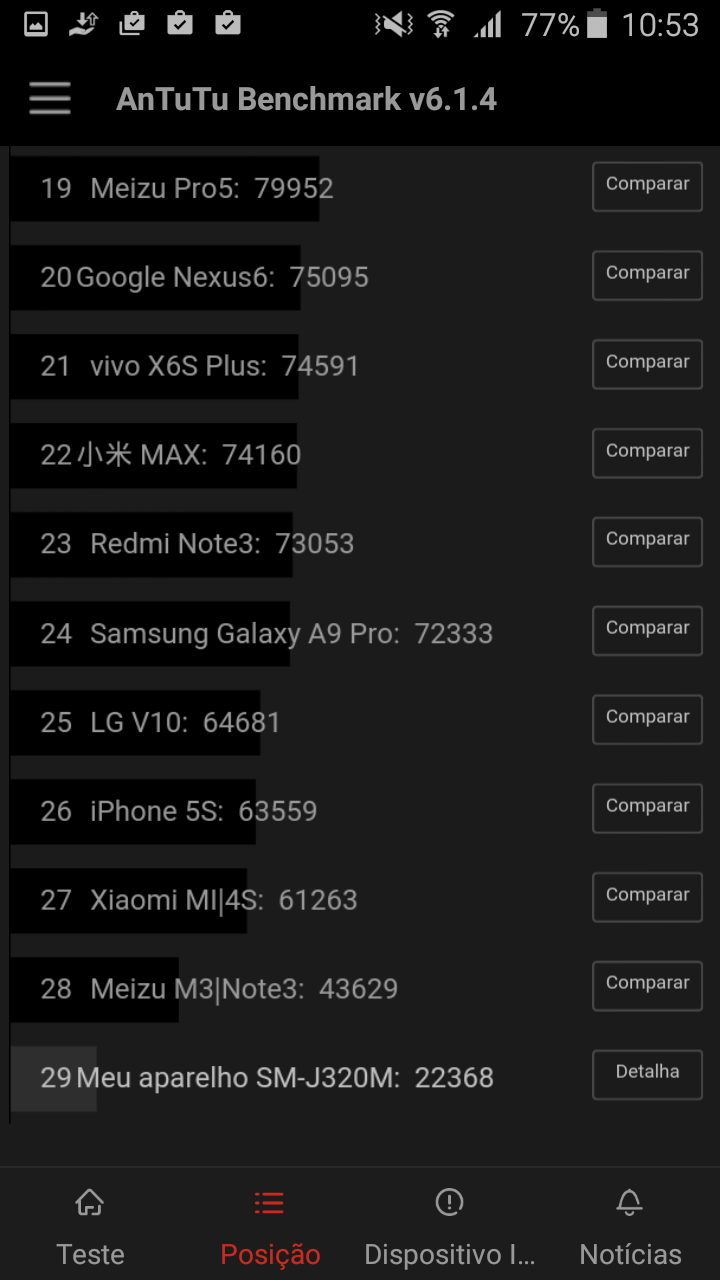Compare with Samsung Galaxy A9 Pro
The width and height of the screenshot is (720, 1280).
(647, 630)
